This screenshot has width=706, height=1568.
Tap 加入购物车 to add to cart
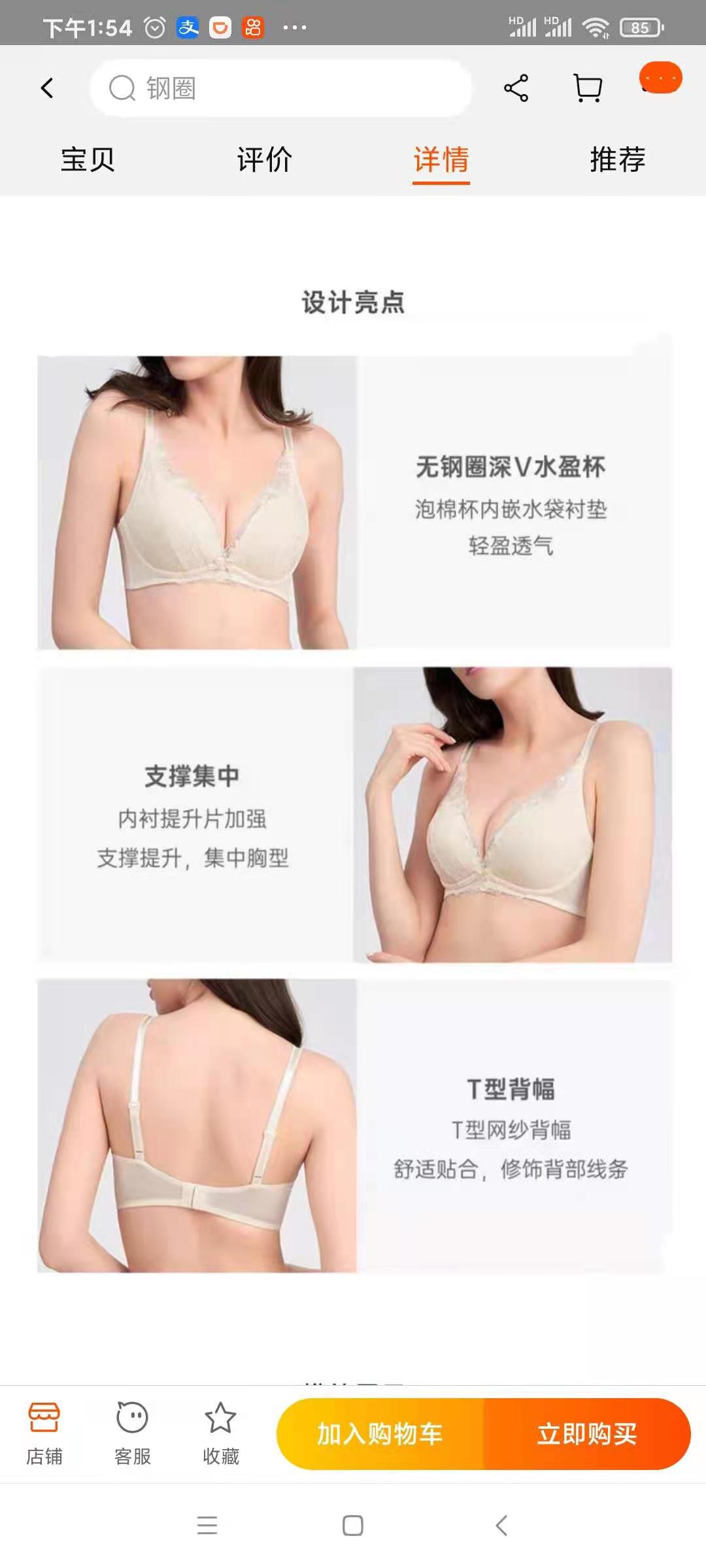(380, 1434)
